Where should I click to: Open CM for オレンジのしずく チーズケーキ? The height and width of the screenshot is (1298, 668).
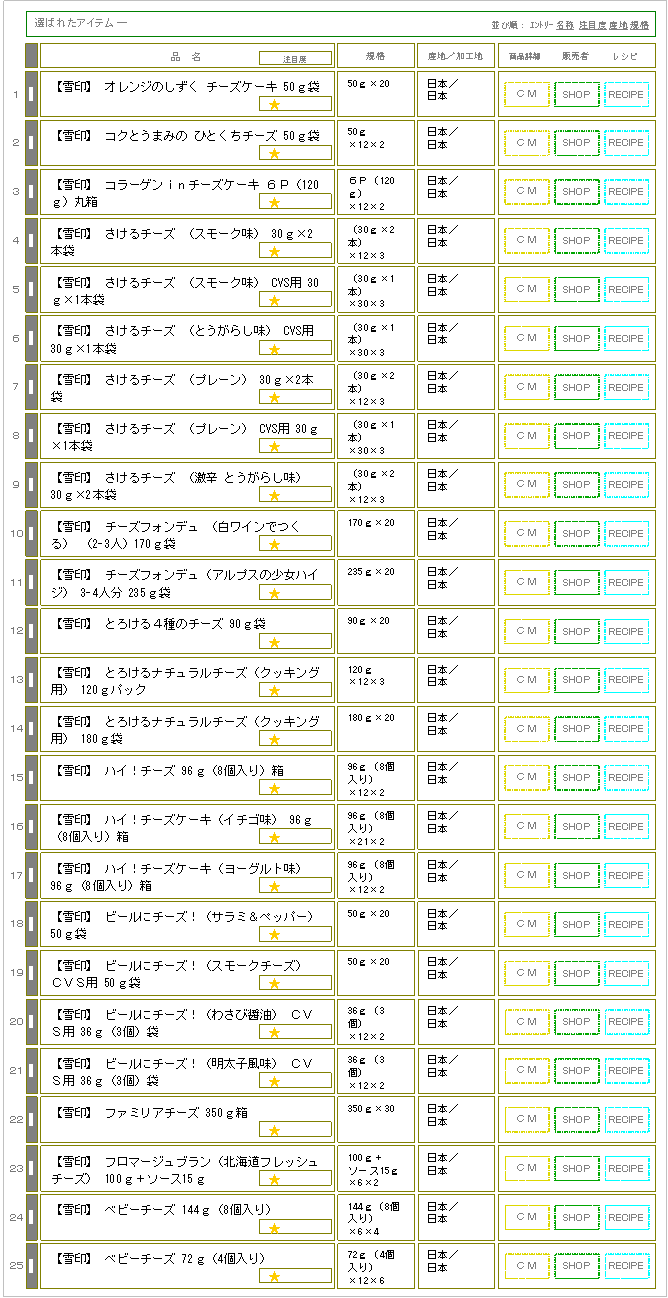click(526, 94)
